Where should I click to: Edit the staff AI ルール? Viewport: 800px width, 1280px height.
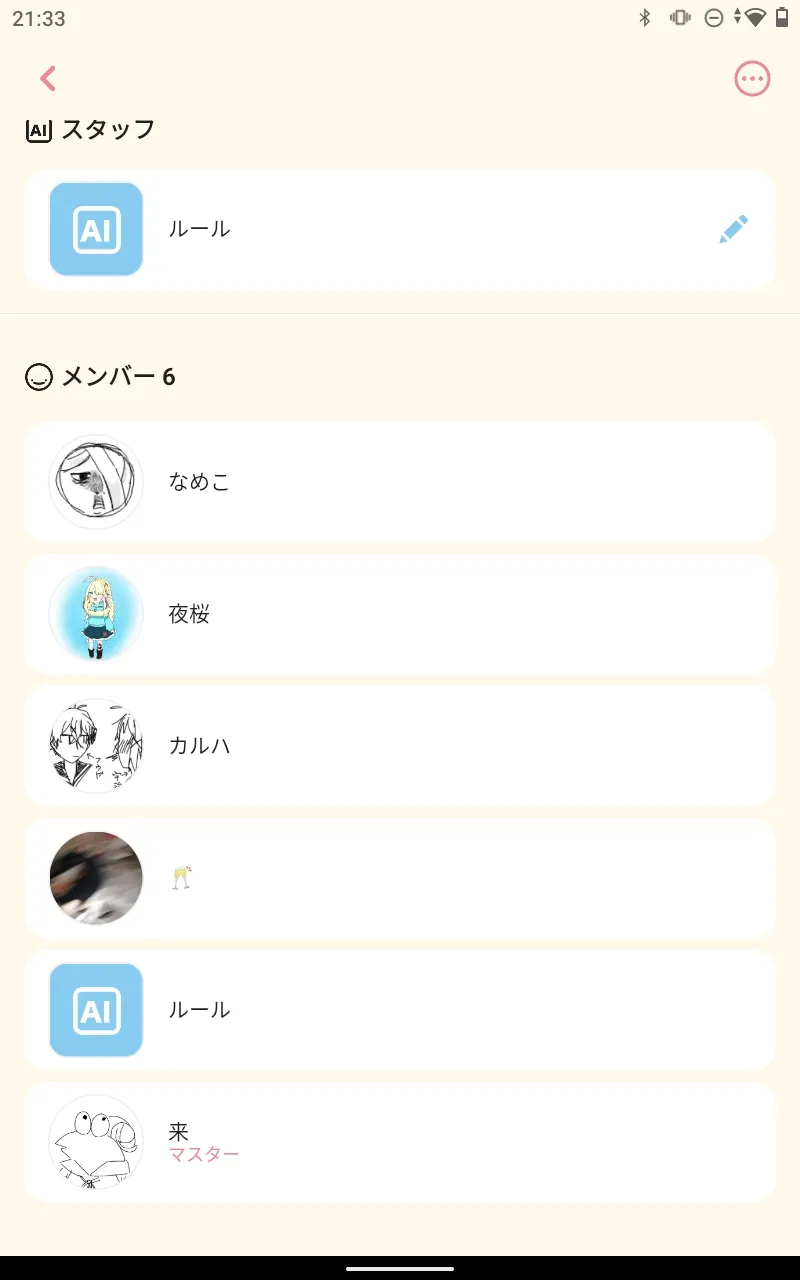tap(733, 229)
